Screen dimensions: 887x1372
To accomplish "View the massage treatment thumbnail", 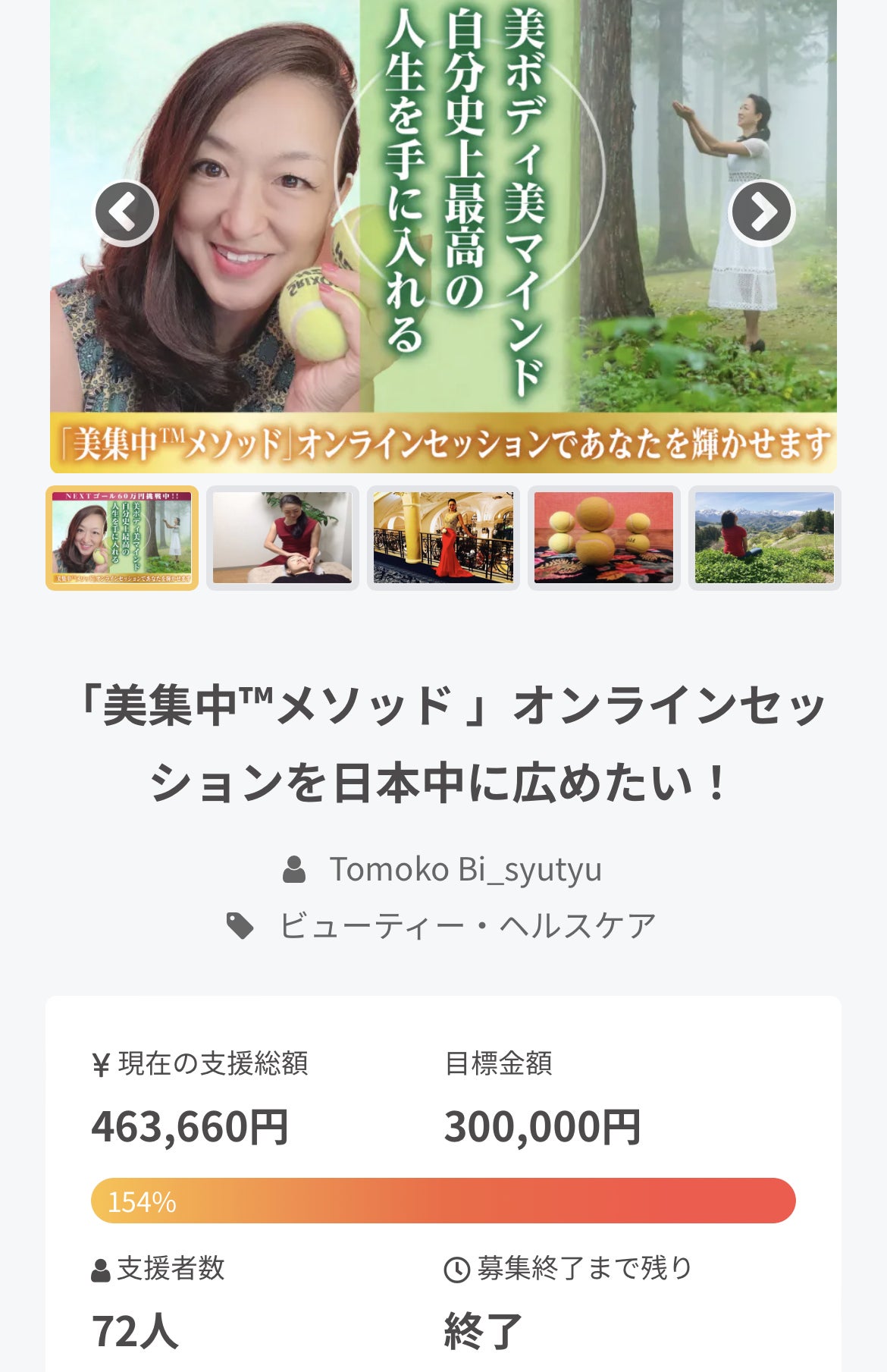I will 283,538.
